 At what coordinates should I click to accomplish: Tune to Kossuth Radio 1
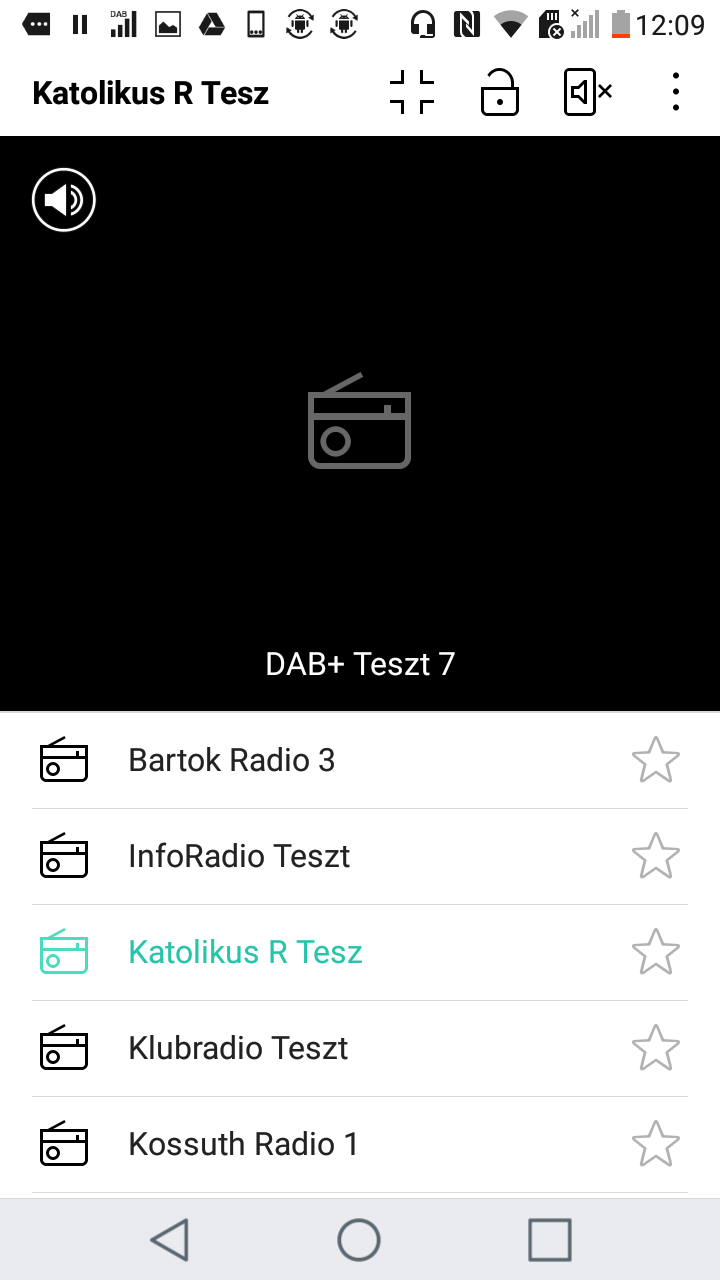(360, 1144)
